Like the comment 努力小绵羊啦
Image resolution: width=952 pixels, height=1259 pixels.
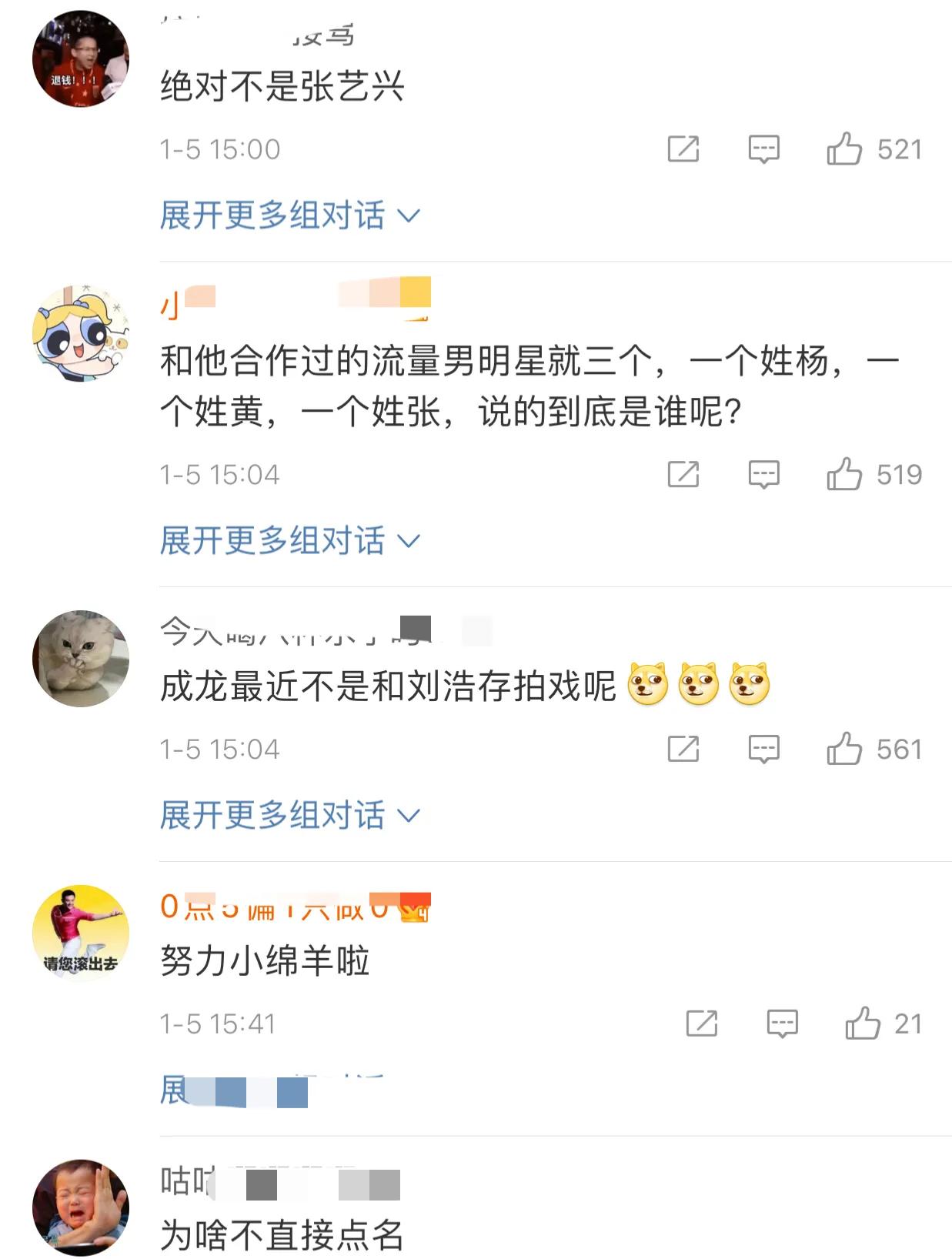click(x=862, y=1024)
